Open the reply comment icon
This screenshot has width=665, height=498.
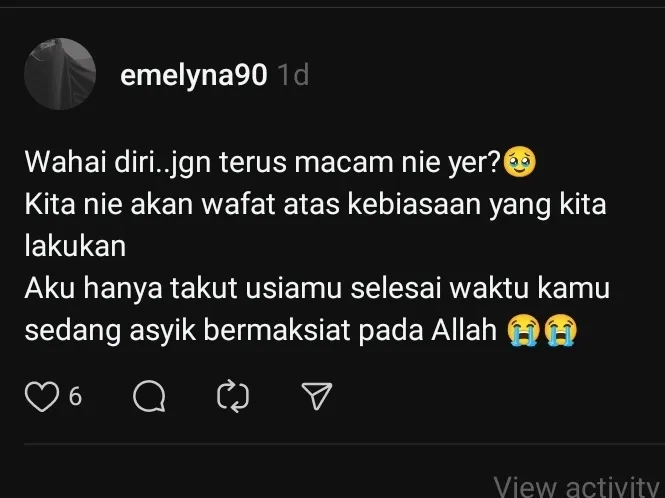coord(148,398)
